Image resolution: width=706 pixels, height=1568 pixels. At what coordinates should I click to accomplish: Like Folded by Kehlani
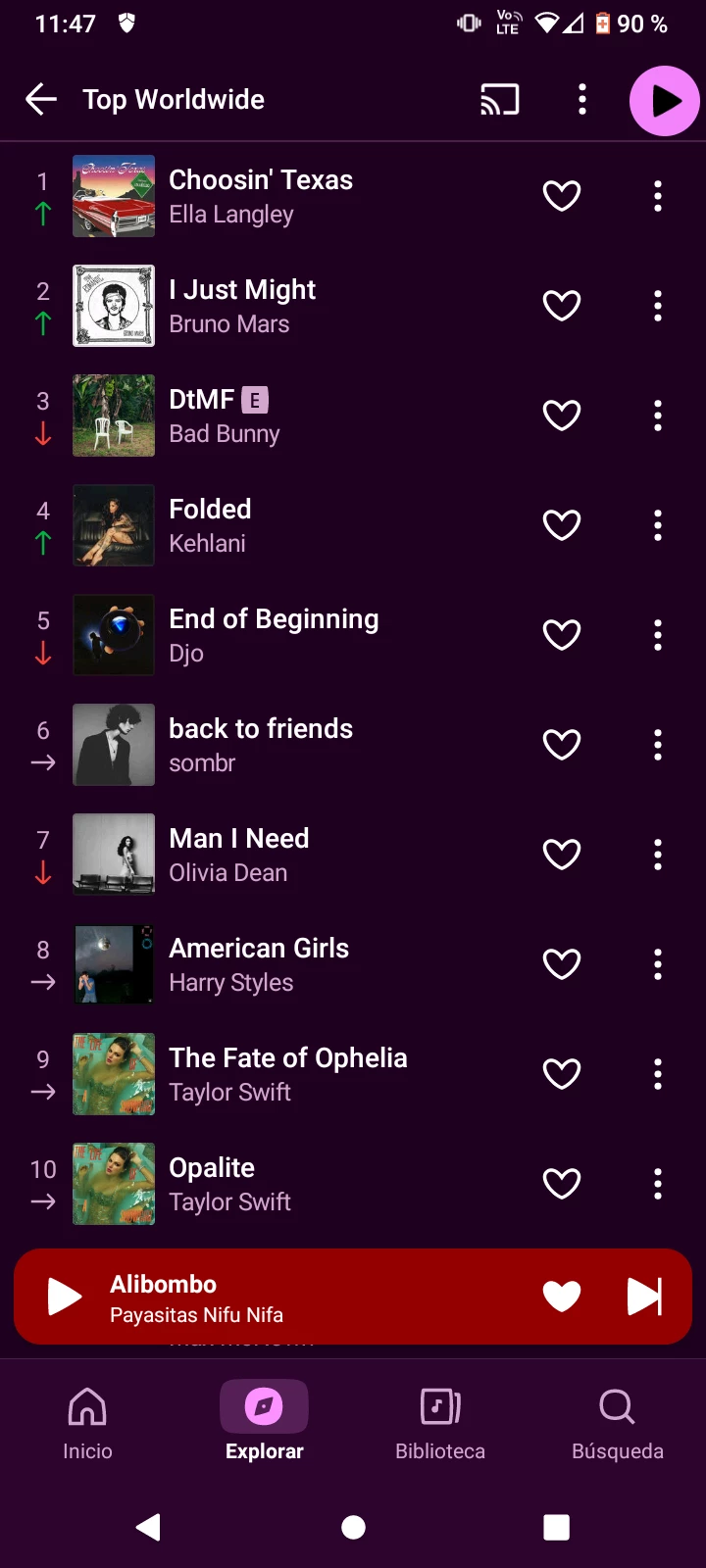tap(562, 525)
